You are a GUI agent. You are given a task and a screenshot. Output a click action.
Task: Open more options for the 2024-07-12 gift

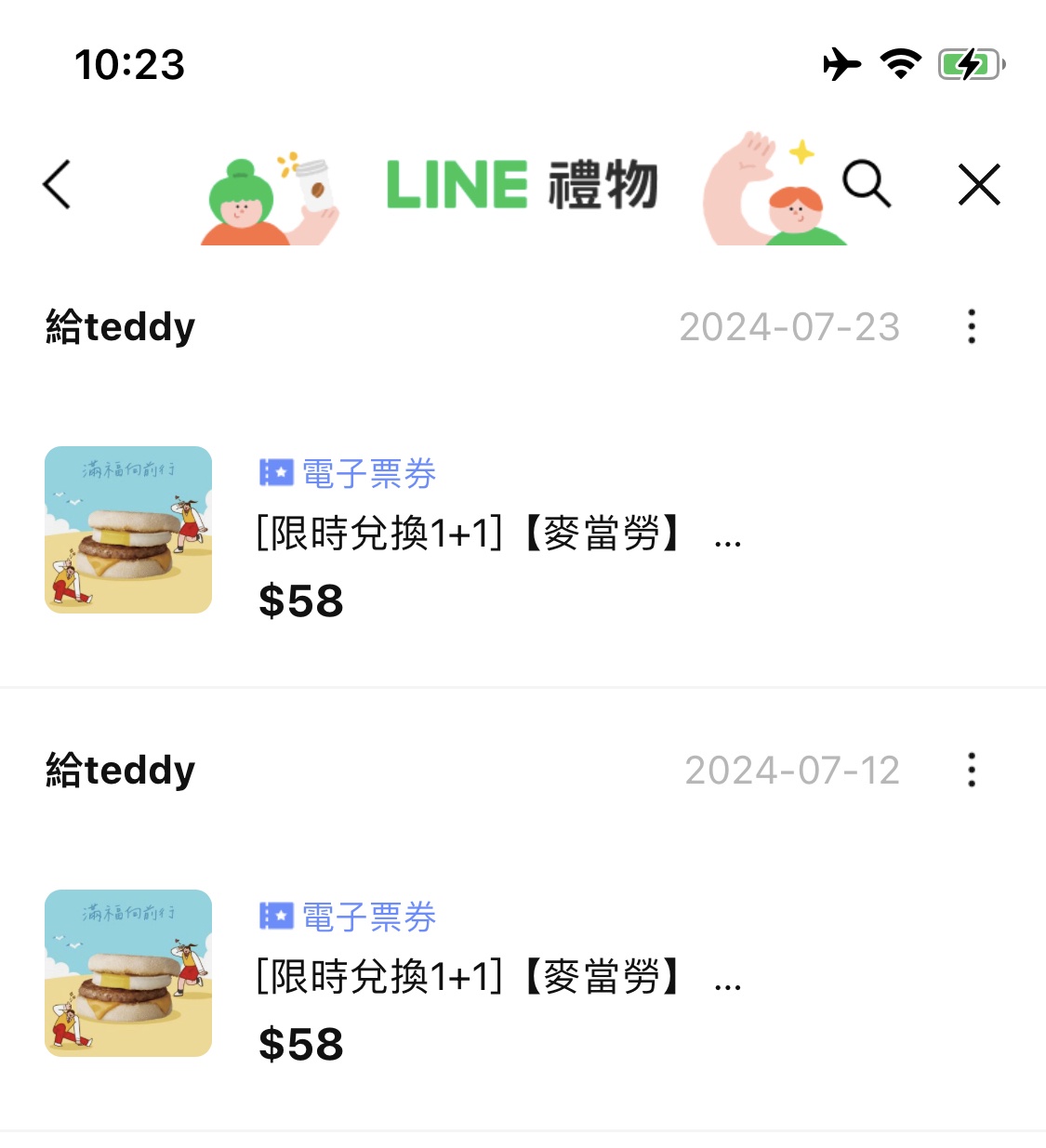(x=972, y=770)
